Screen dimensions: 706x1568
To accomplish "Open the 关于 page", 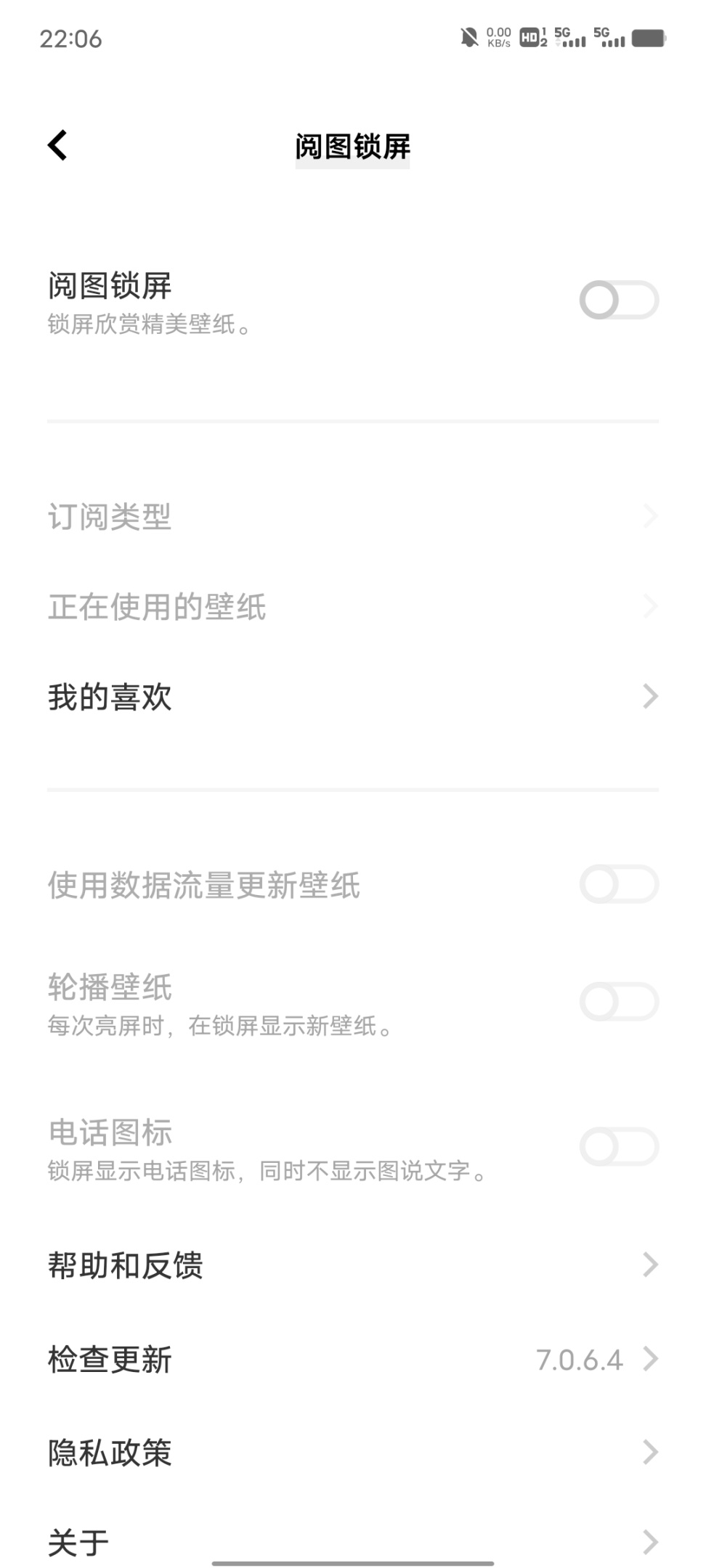I will 353,1542.
